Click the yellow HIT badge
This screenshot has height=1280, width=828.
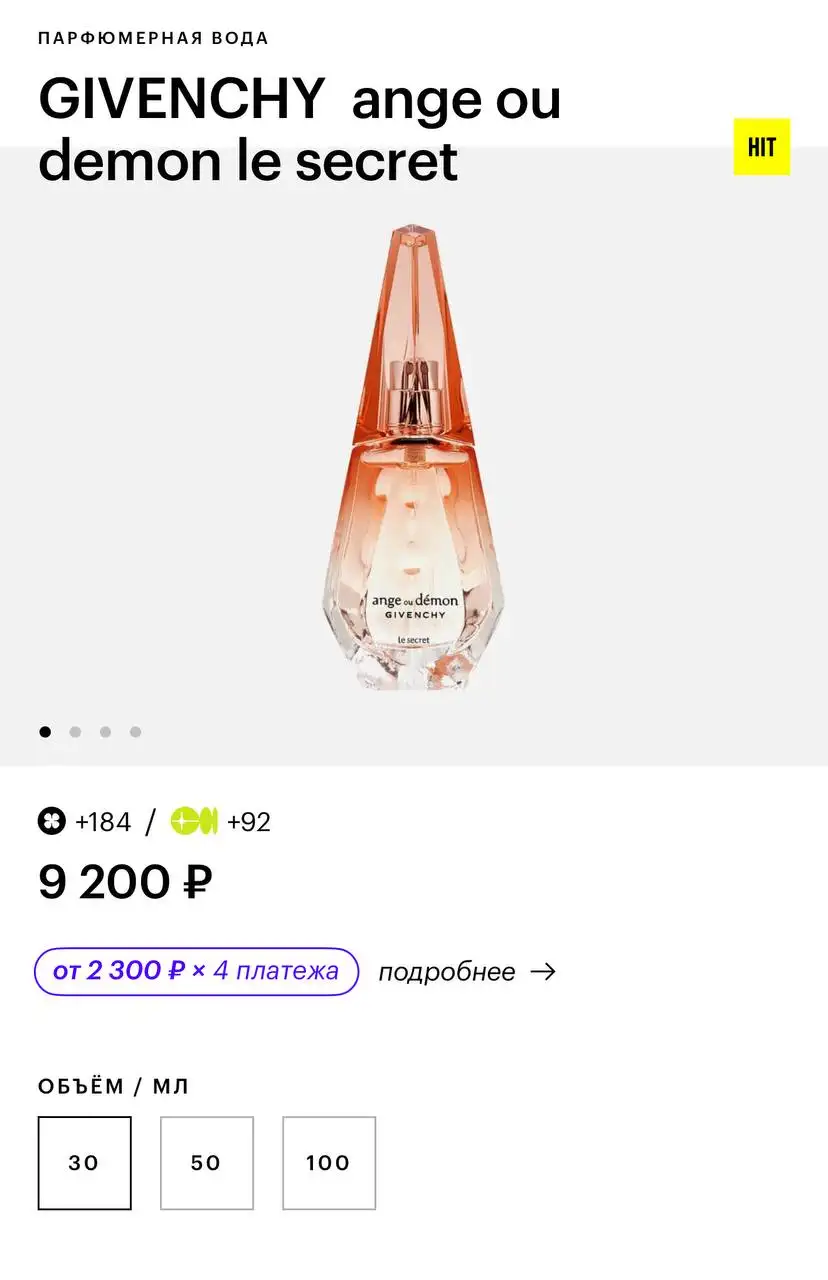[x=761, y=146]
